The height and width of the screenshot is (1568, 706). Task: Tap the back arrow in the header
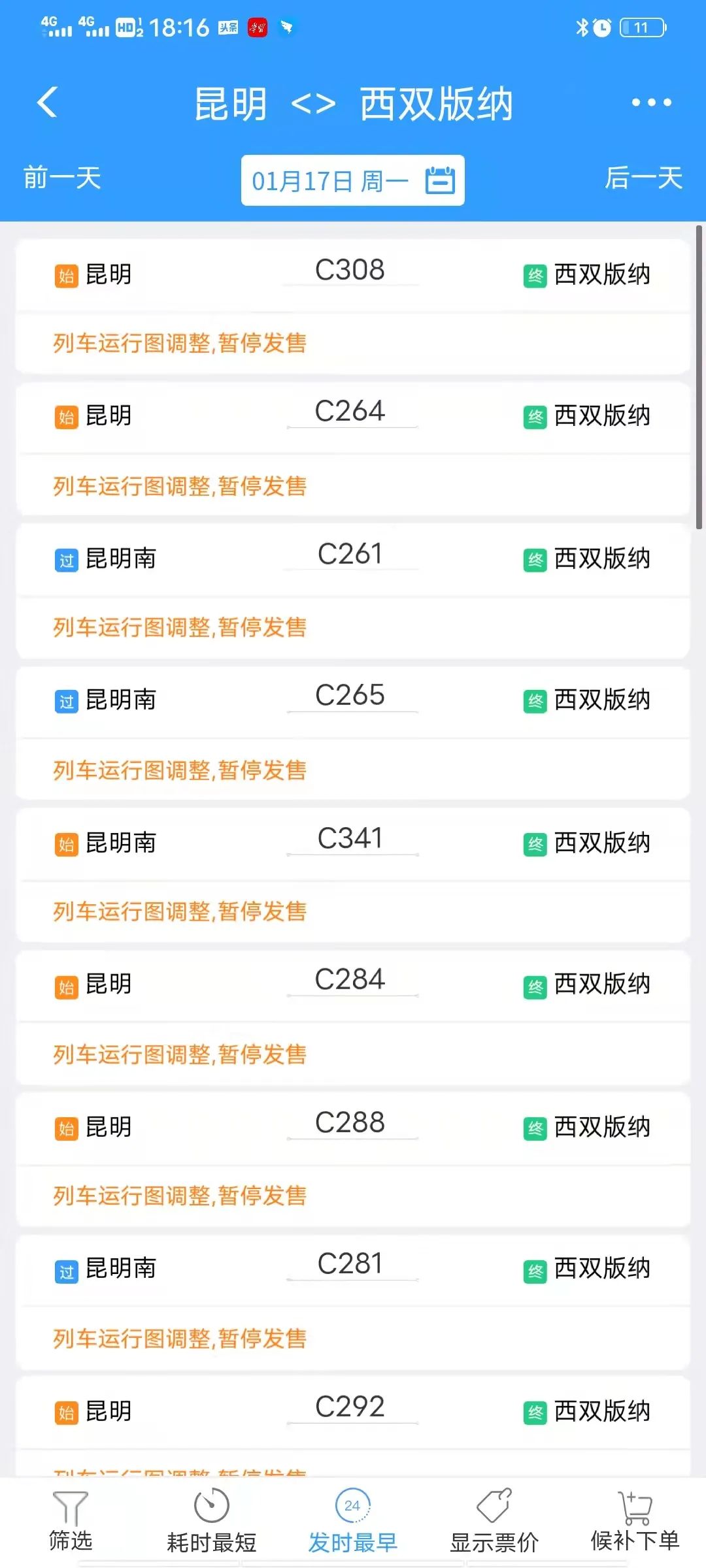pos(44,103)
